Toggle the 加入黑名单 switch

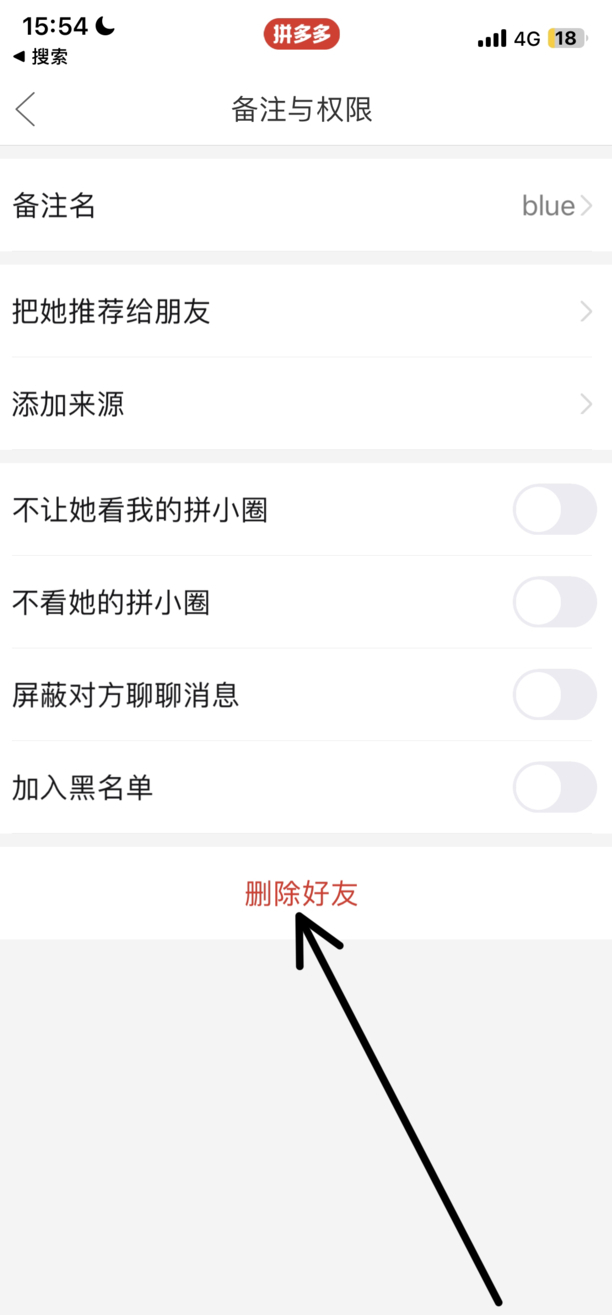(x=555, y=787)
